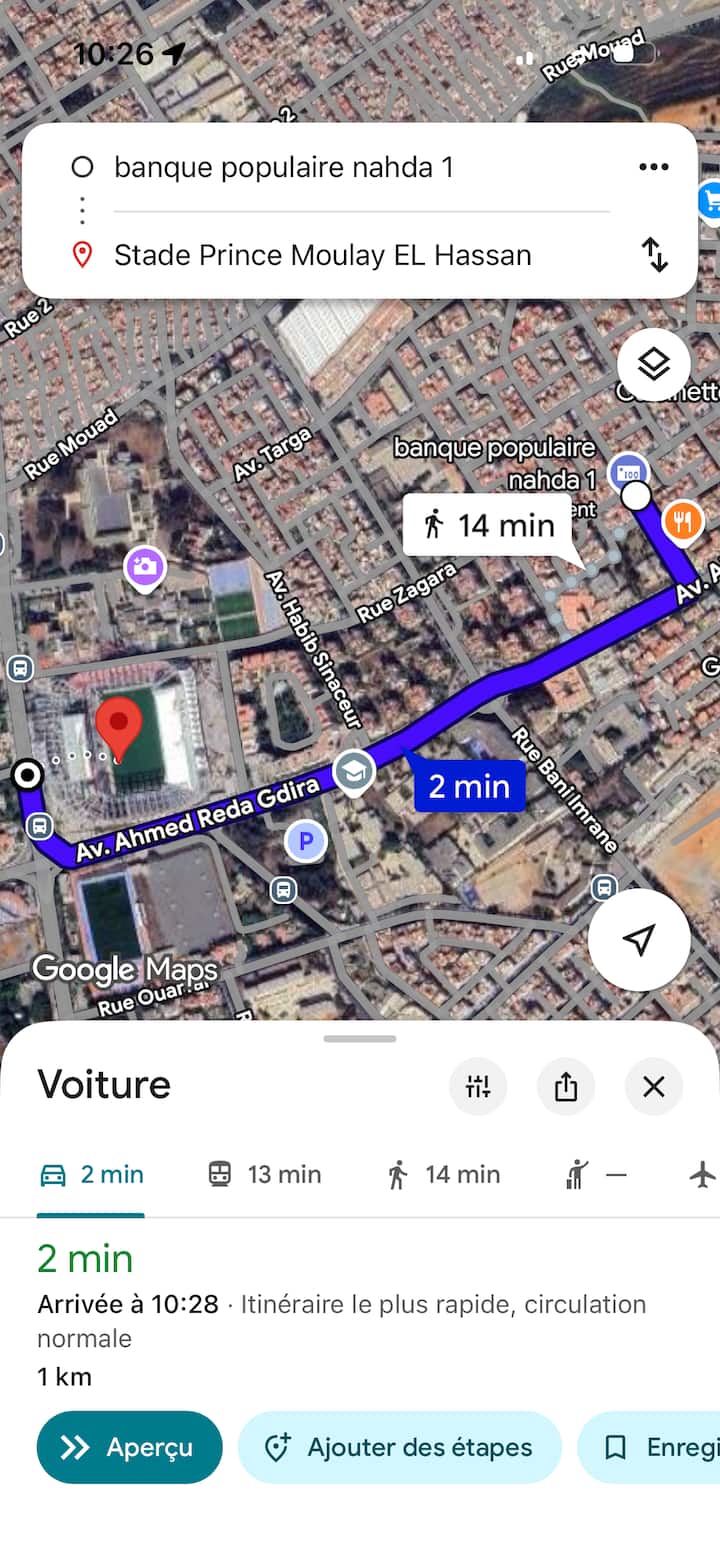Tap the my location compass arrow
The height and width of the screenshot is (1561, 720).
point(638,939)
